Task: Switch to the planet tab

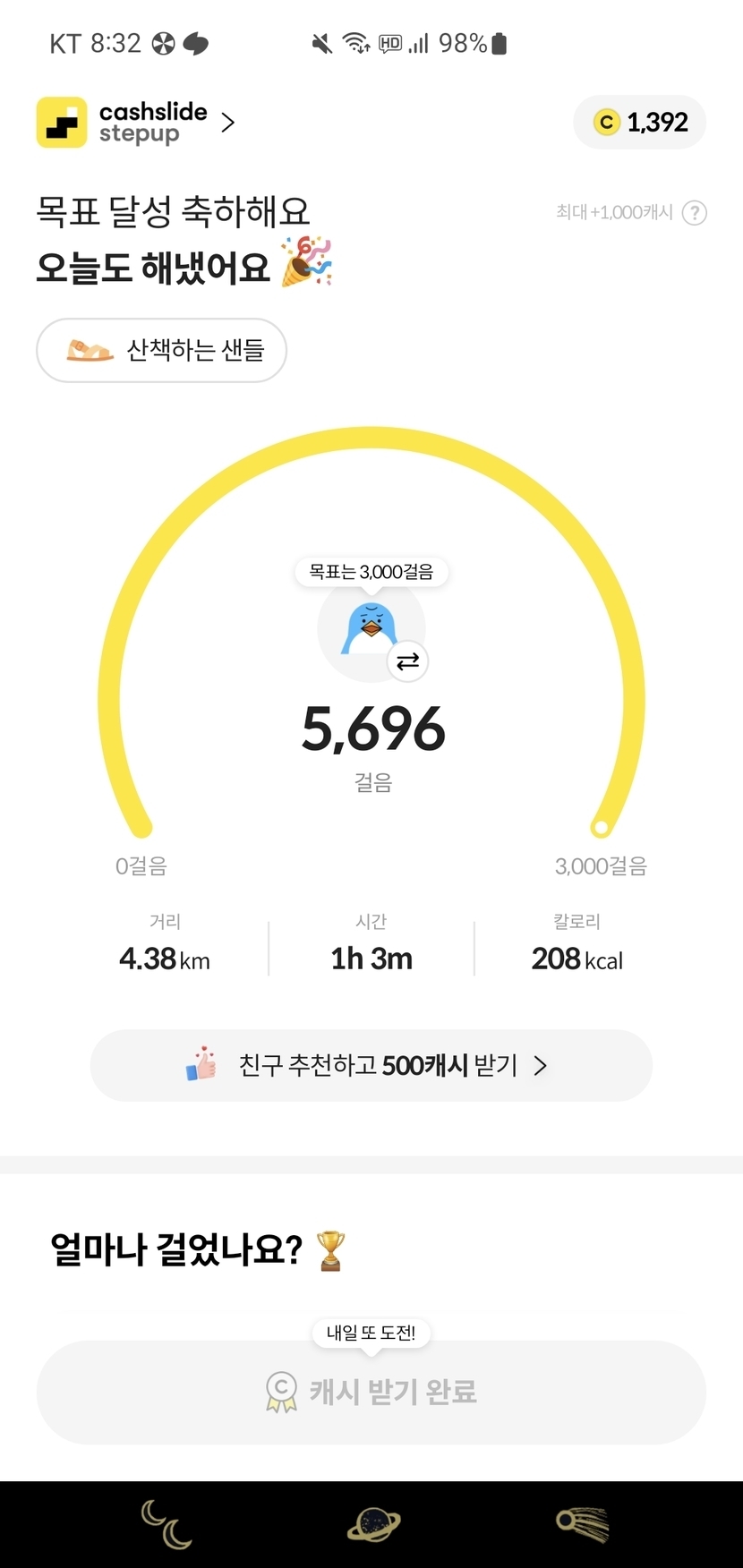Action: (x=373, y=1524)
